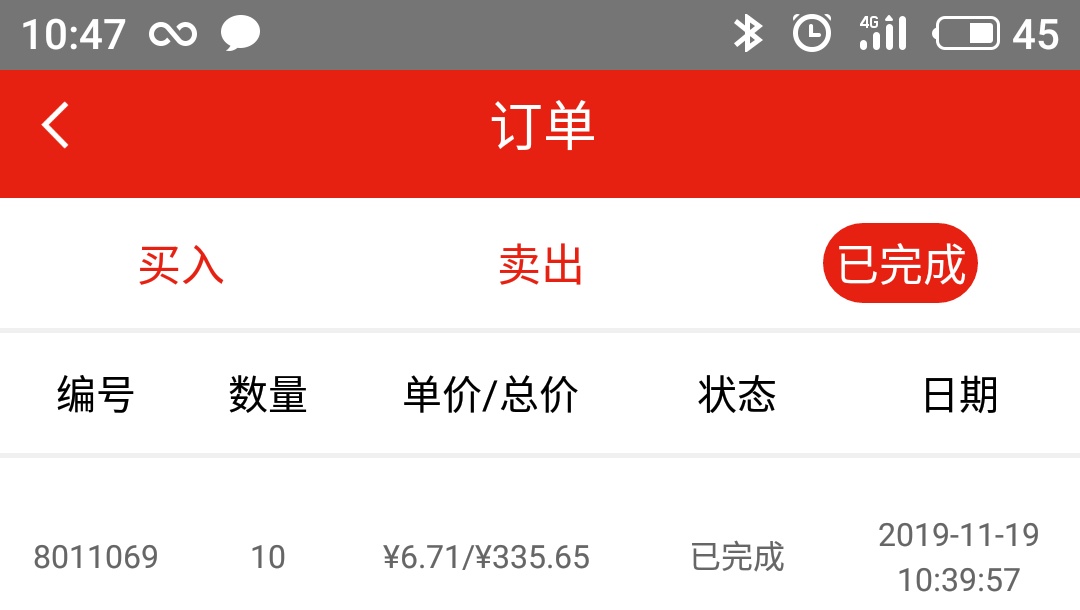
Task: Switch to the 买入 tab
Action: [x=180, y=265]
